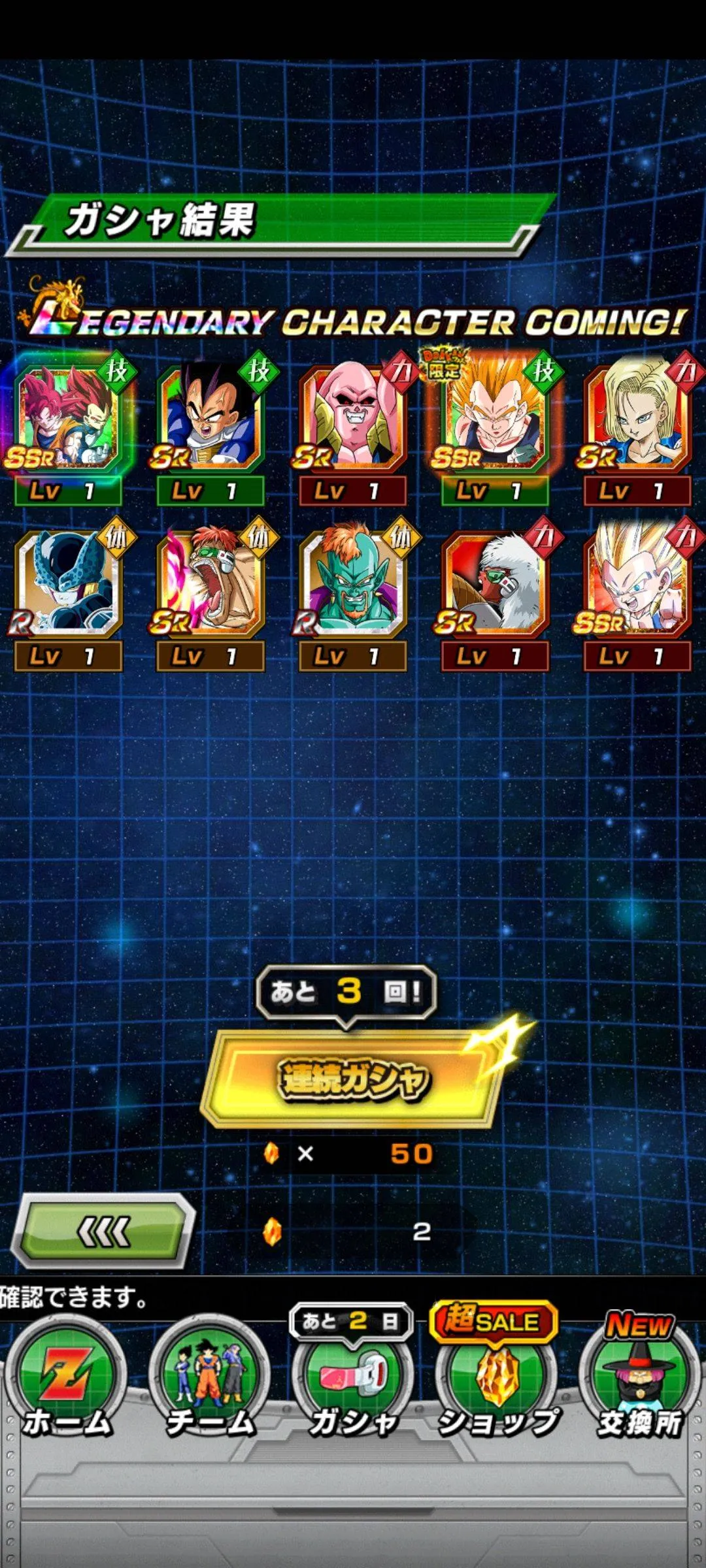
Task: Switch to the チーム team tab
Action: coord(209,1379)
